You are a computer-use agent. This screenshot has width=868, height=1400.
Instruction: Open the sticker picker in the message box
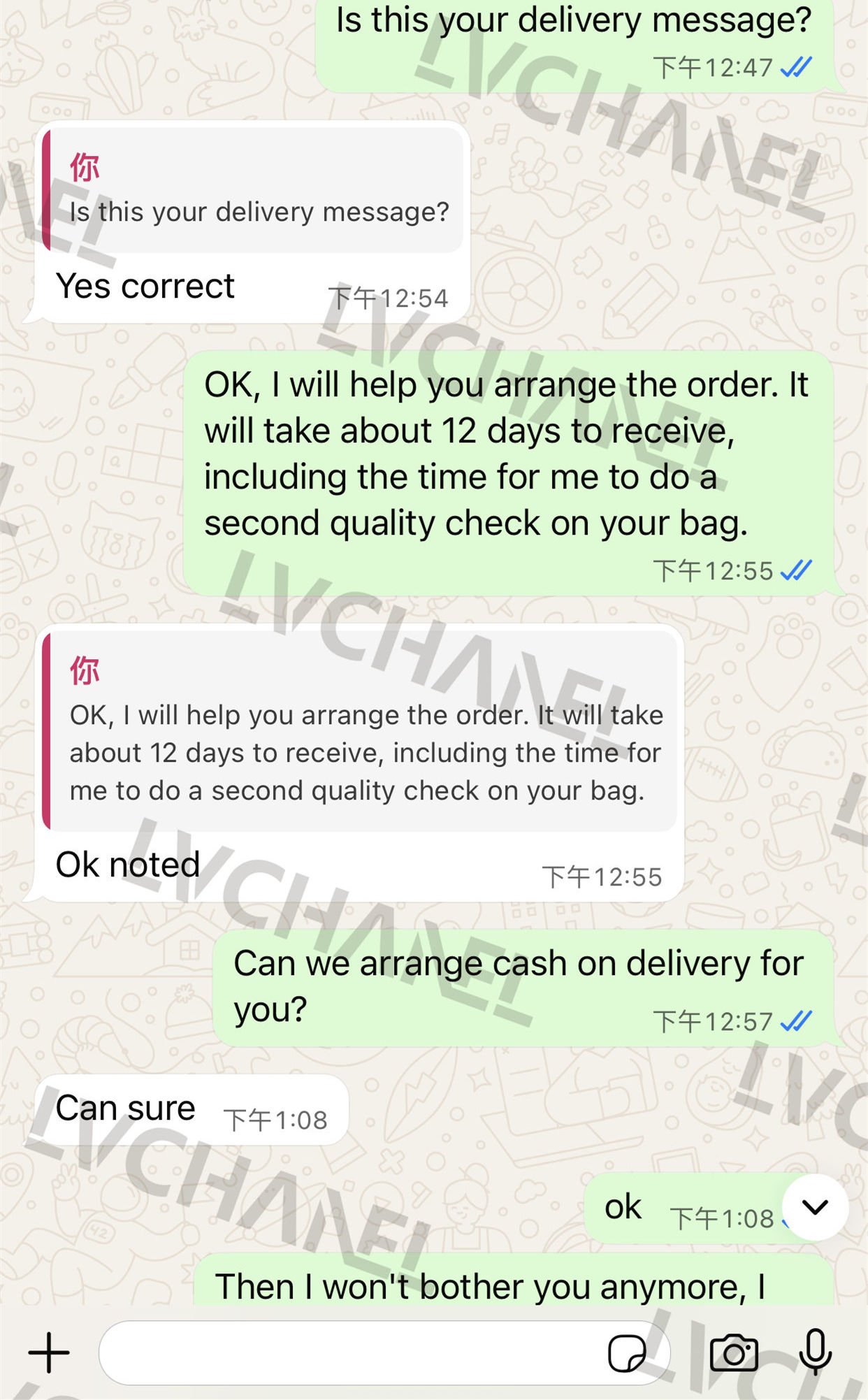coord(627,1354)
